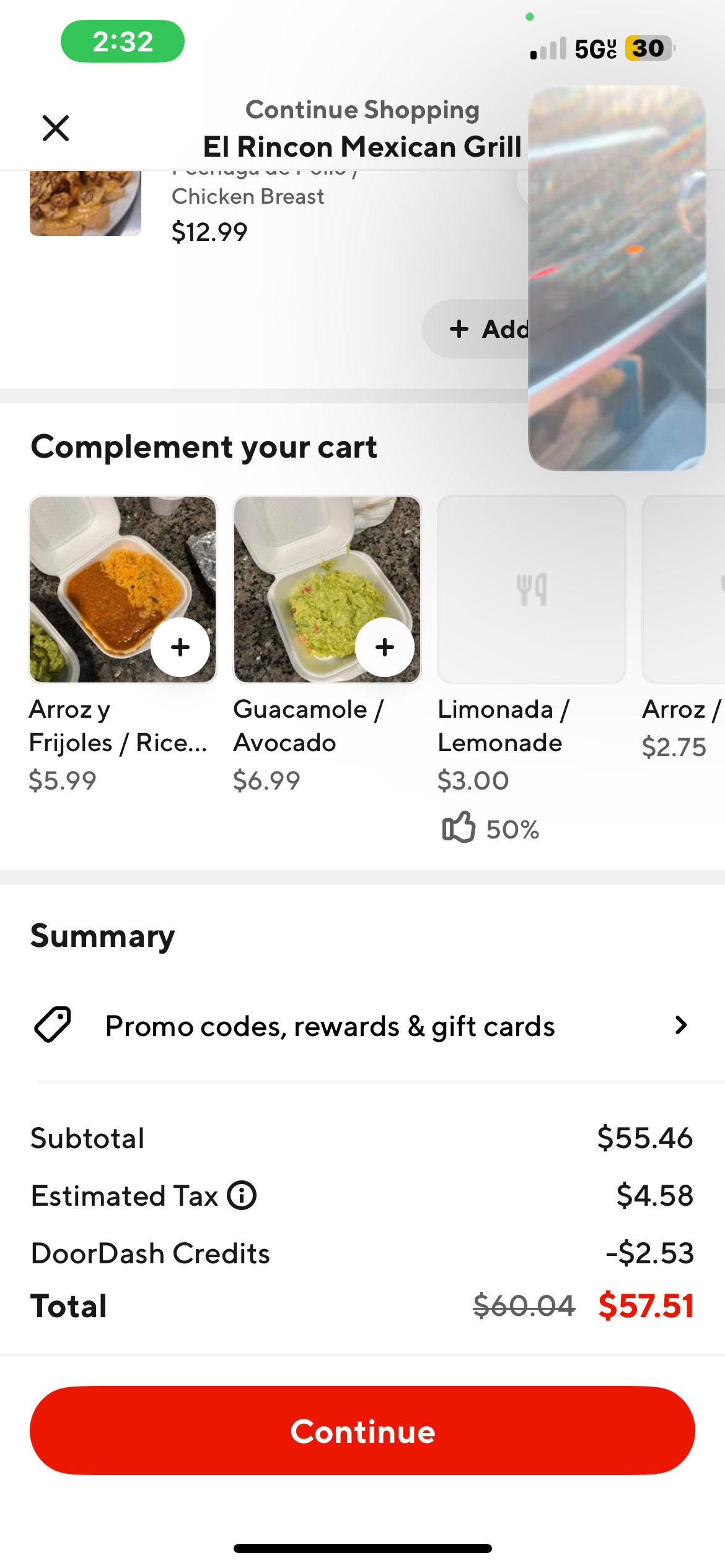View Estimated Tax info details
Screen dimensions: 725x1568
point(242,1196)
